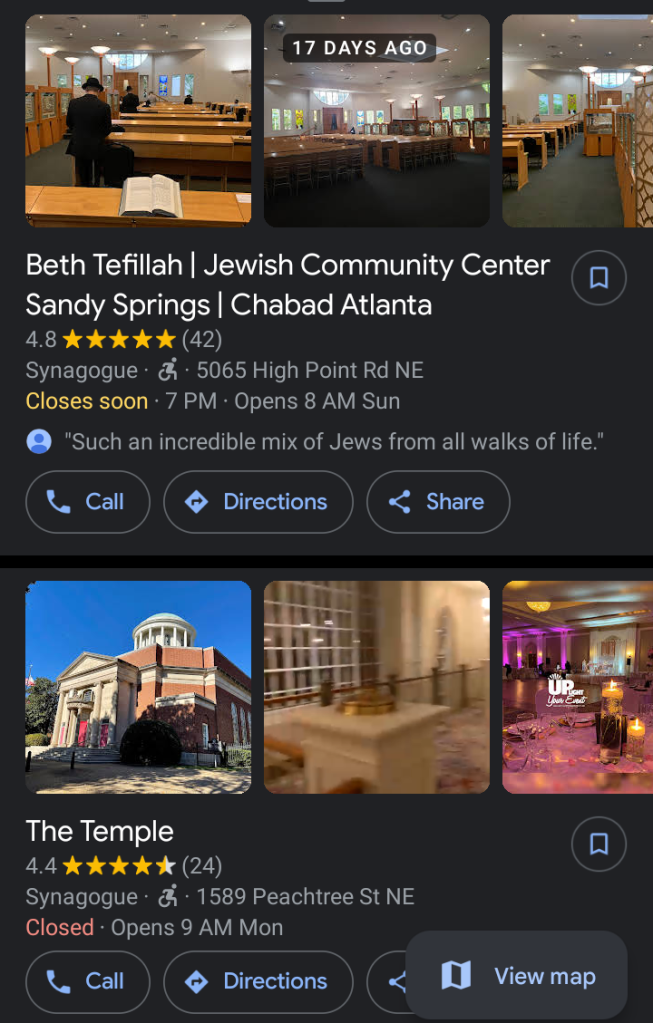Save Beth Tefillah with the bookmark icon
Screen dimensions: 653x1023
tap(598, 278)
